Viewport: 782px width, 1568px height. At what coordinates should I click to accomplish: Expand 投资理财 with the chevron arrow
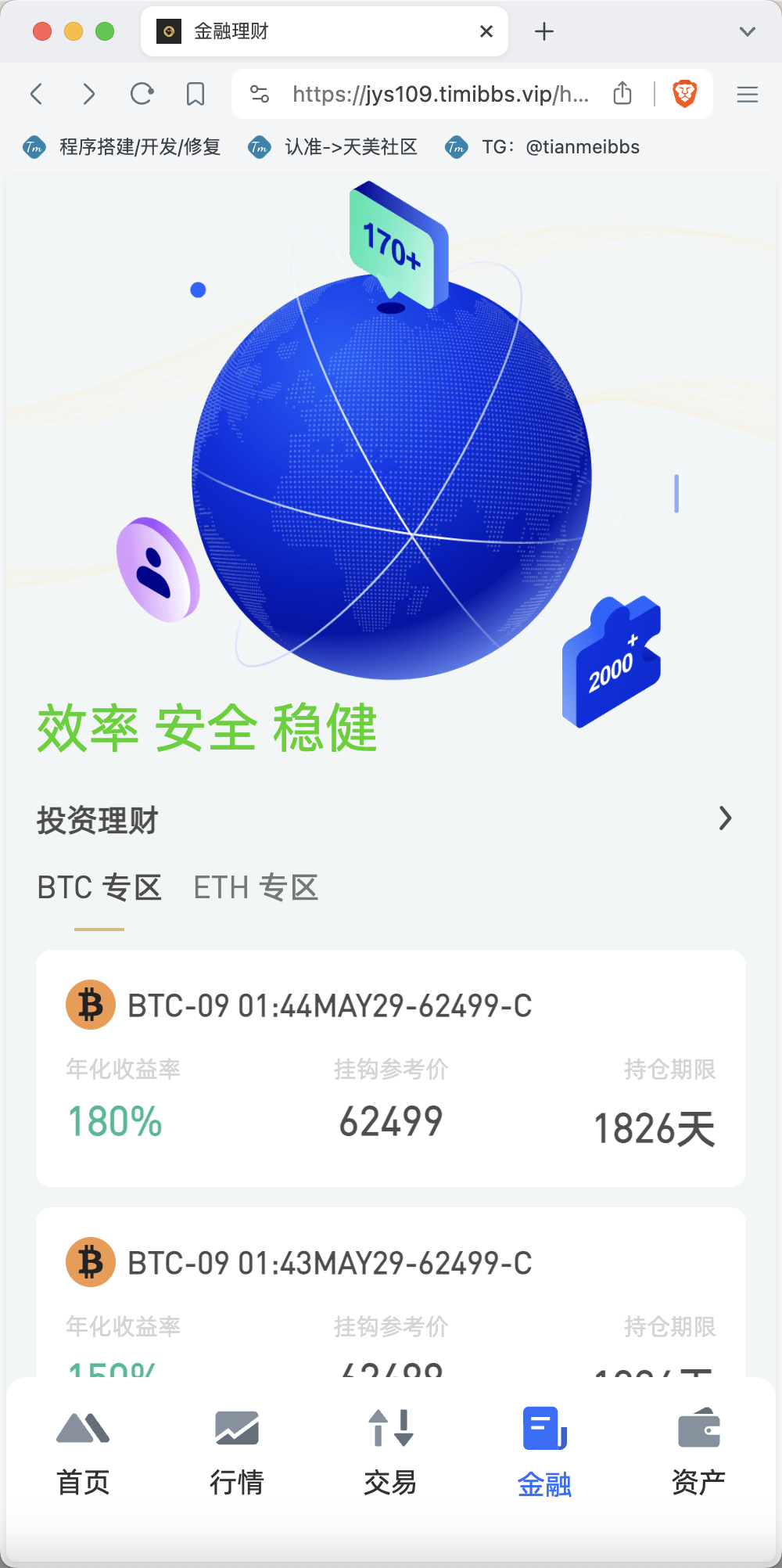(x=725, y=818)
